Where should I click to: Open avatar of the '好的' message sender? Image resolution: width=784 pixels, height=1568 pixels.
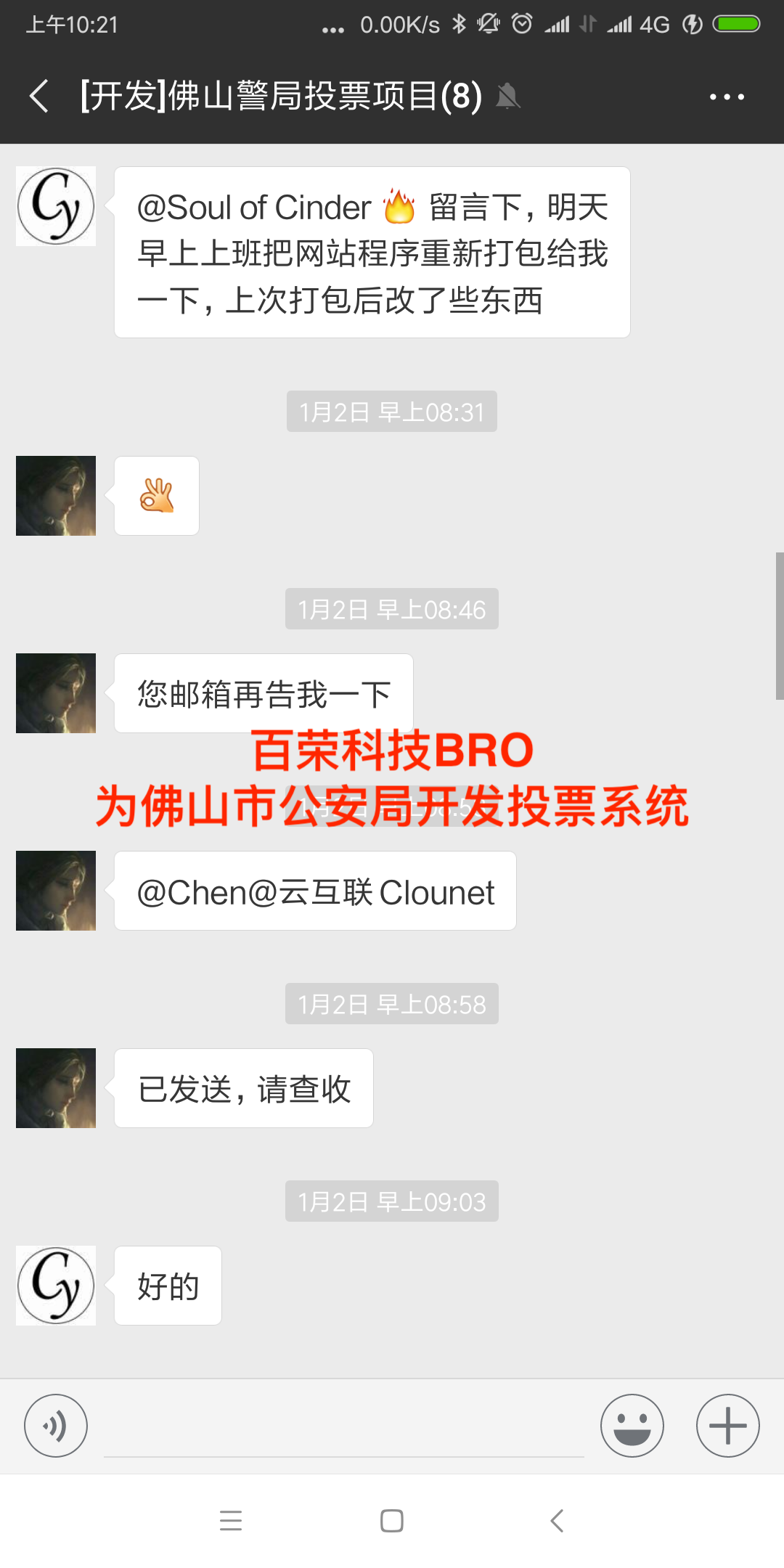[x=56, y=1286]
